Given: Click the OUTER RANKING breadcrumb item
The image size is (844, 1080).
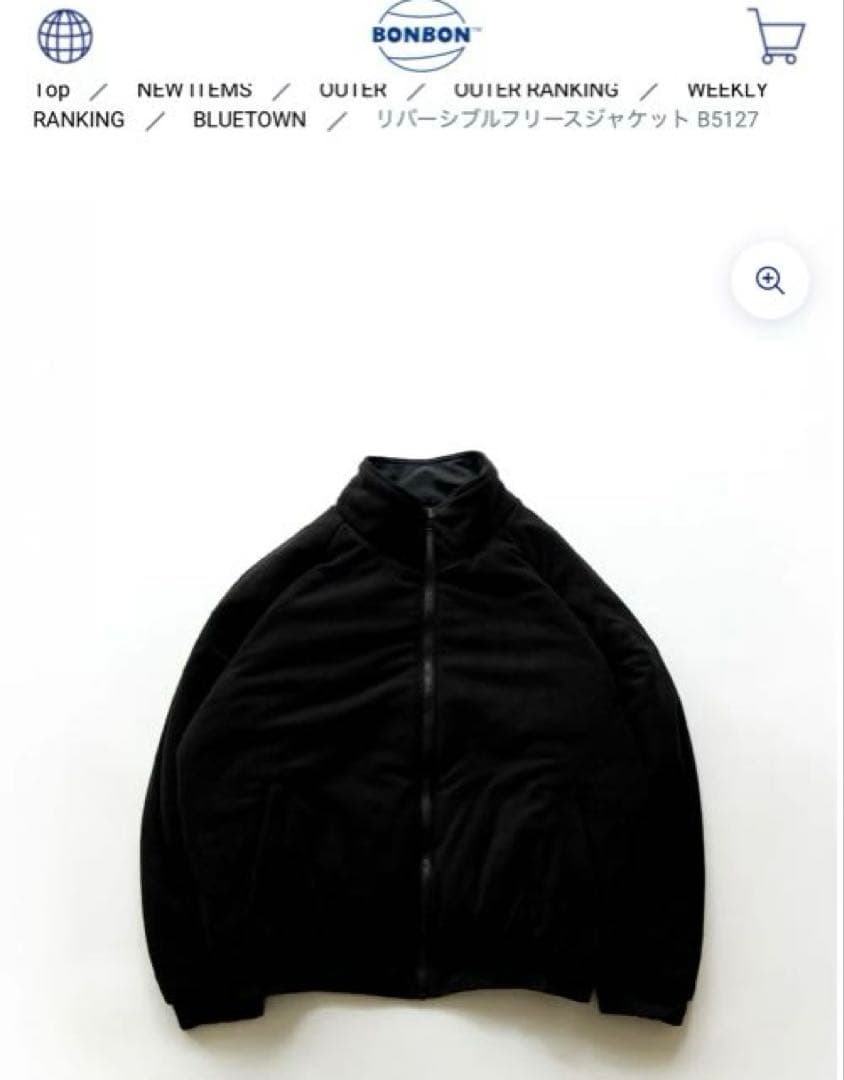Looking at the screenshot, I should pos(534,88).
